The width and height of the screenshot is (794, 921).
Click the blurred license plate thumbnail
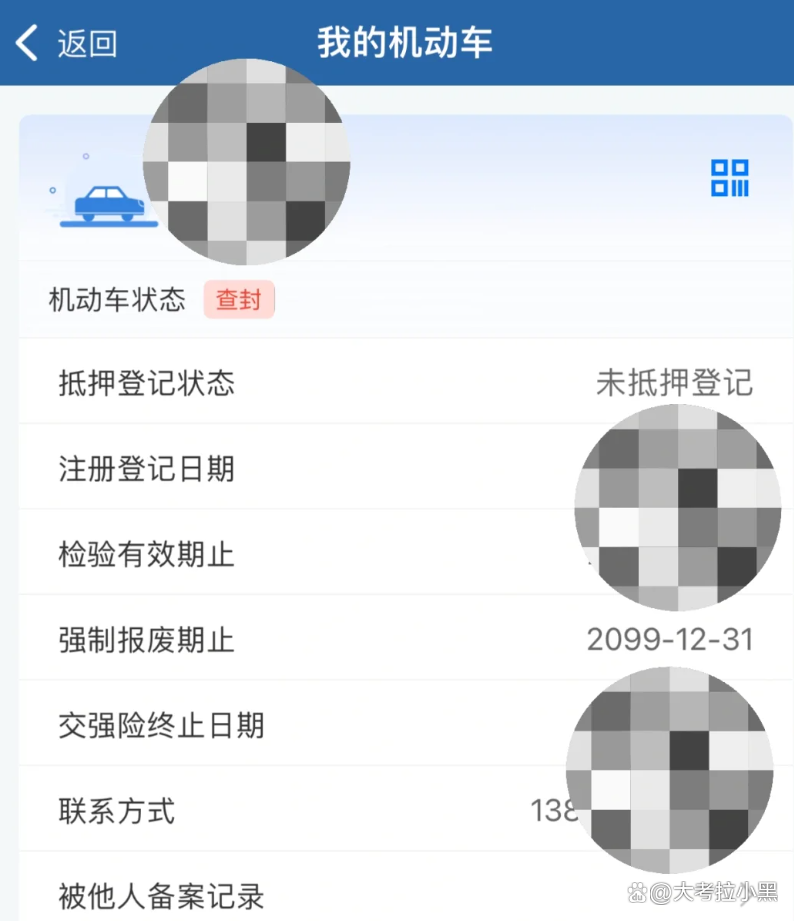pos(247,164)
